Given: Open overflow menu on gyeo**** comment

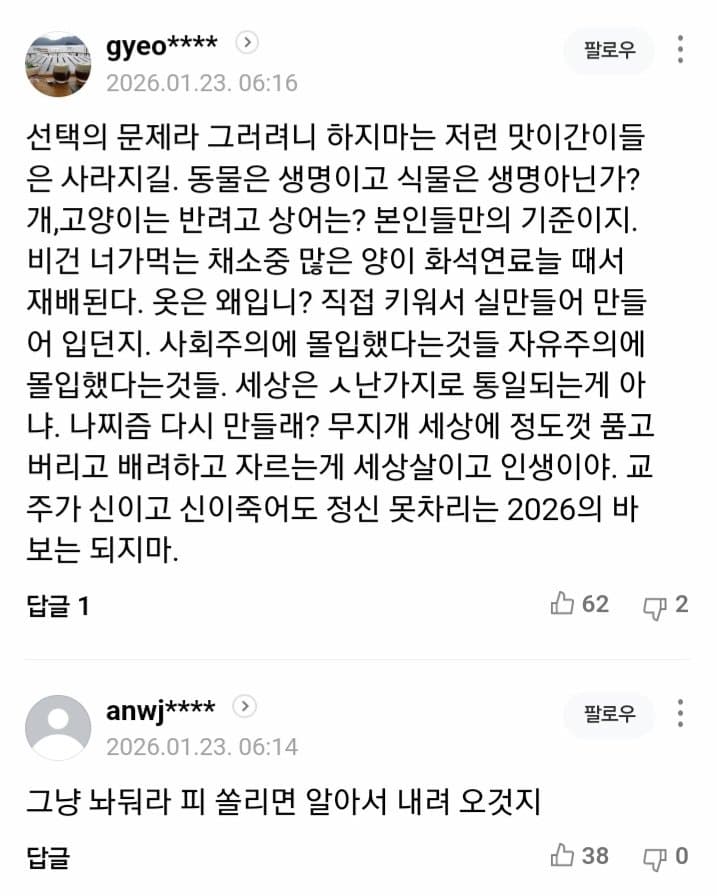Looking at the screenshot, I should point(680,50).
